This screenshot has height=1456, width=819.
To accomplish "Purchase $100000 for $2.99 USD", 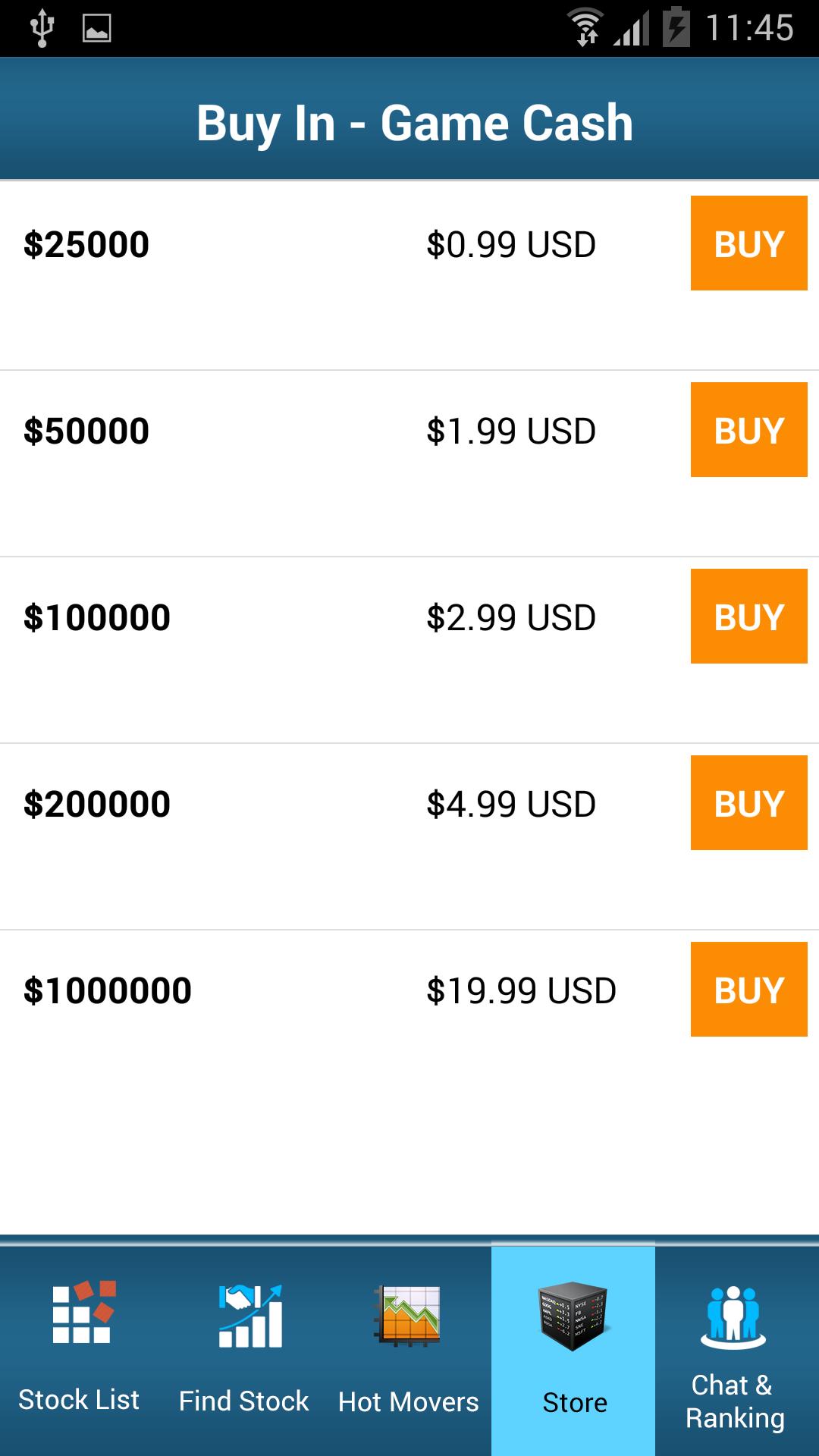I will coord(748,616).
